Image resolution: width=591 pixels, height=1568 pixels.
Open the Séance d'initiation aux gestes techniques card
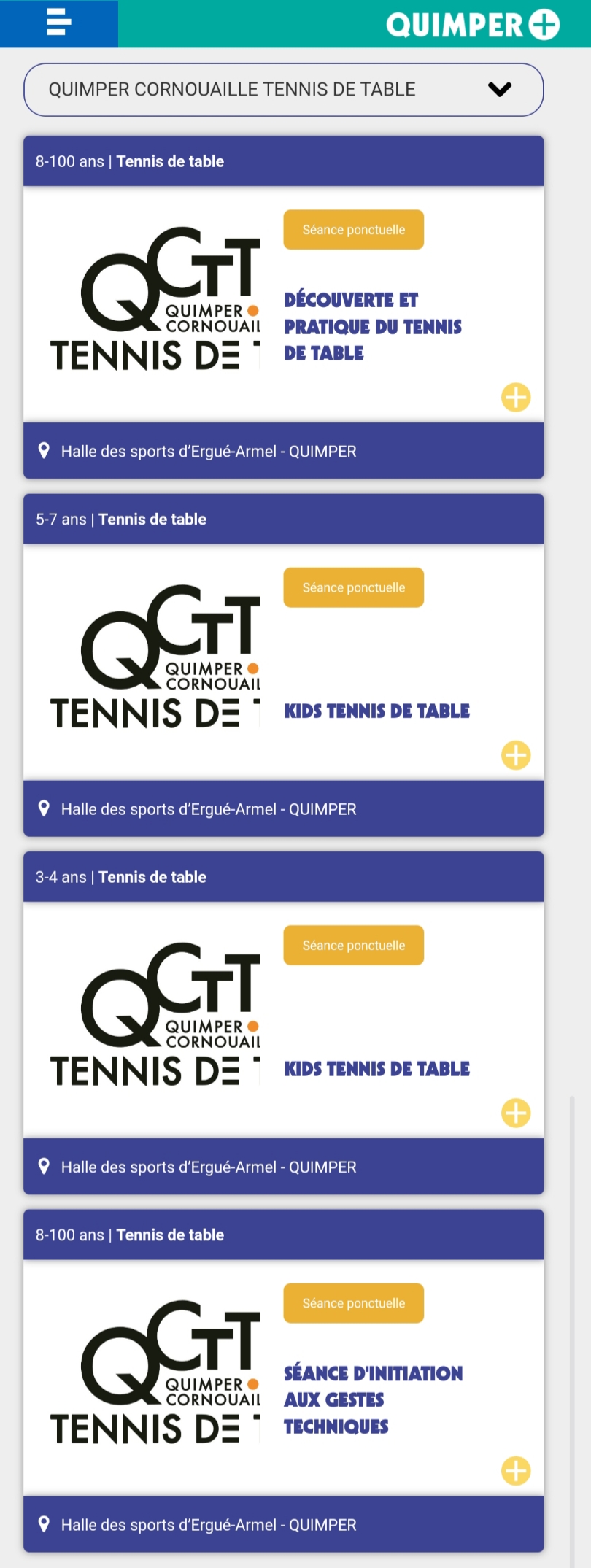pyautogui.click(x=372, y=1399)
